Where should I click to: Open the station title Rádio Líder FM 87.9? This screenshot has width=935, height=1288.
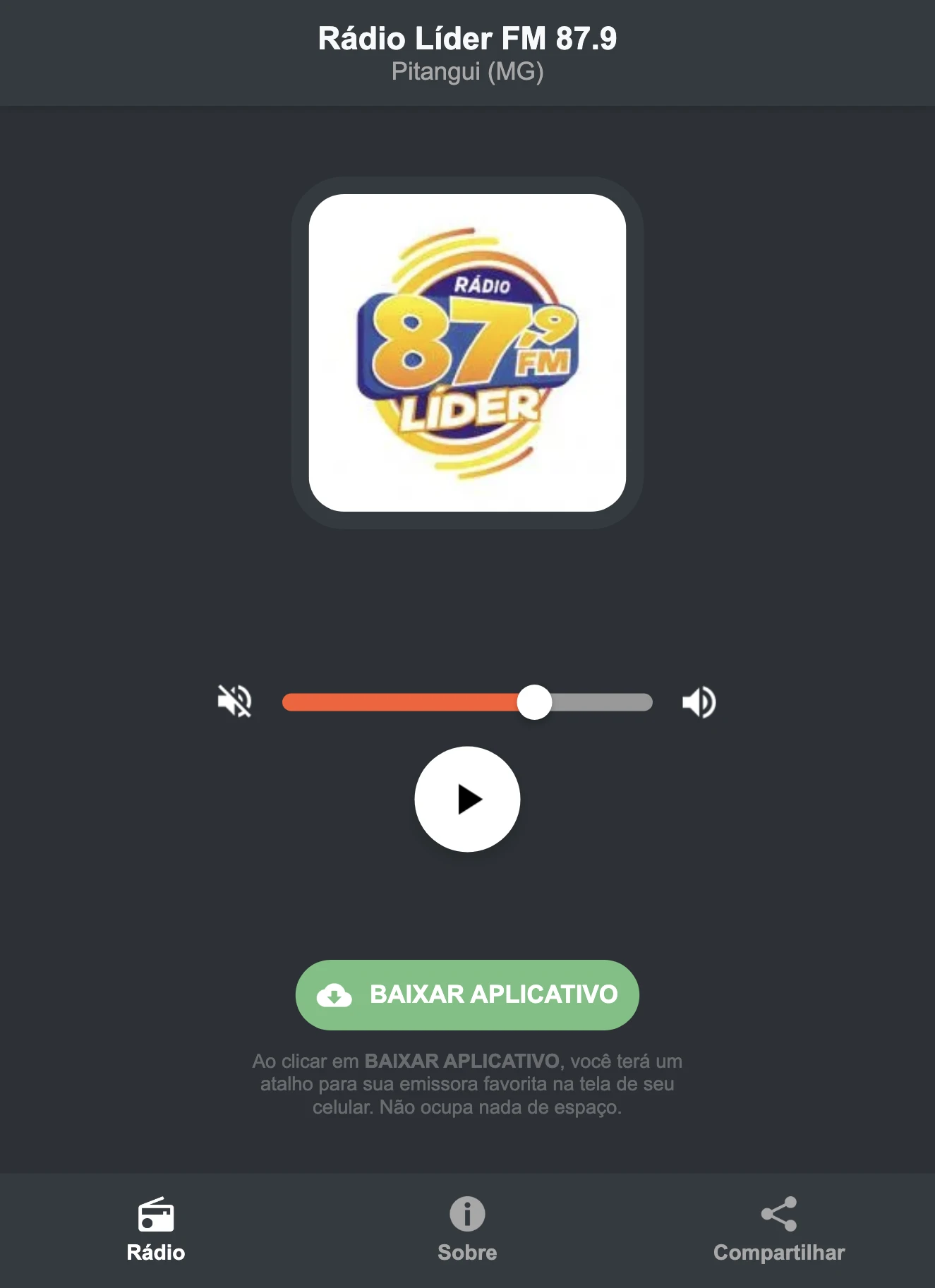tap(467, 40)
